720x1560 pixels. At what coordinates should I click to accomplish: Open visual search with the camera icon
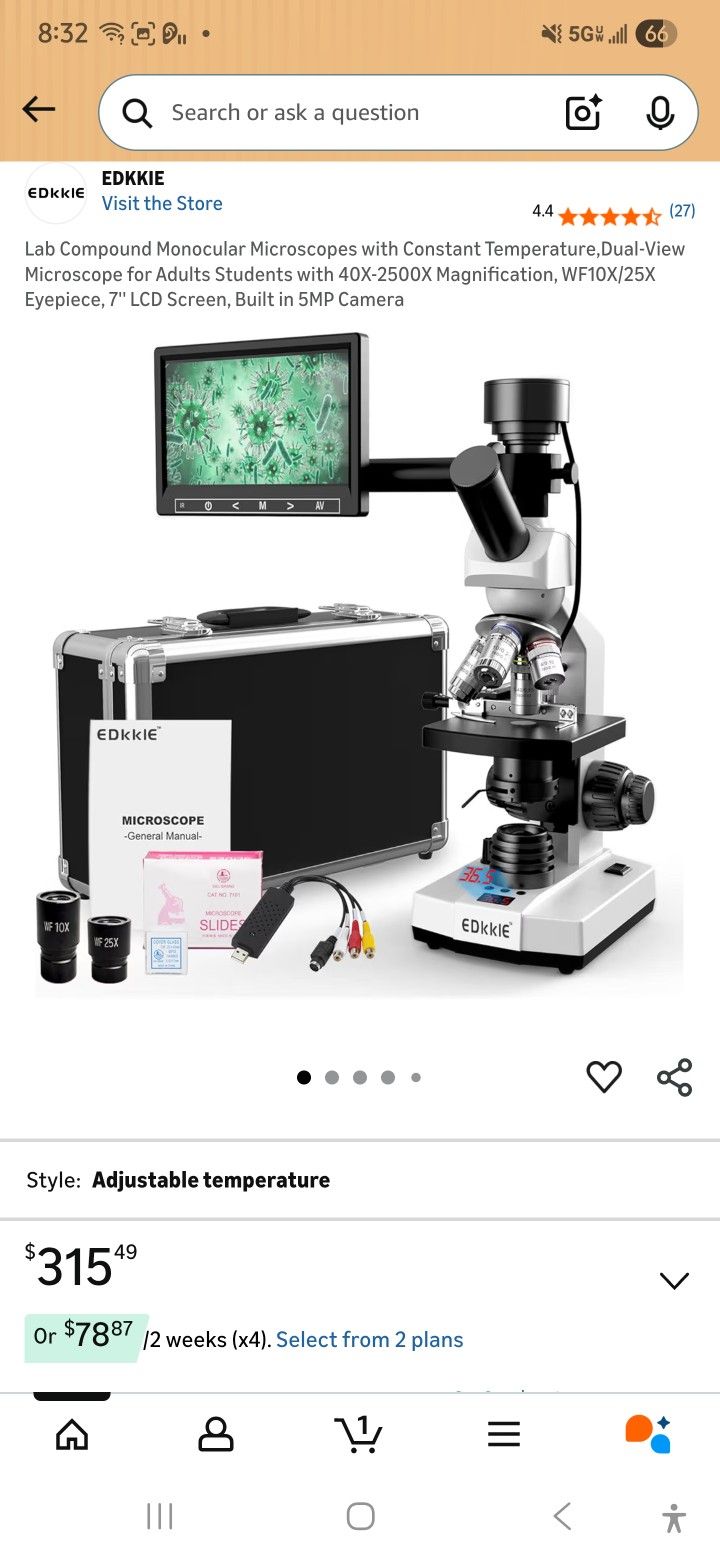point(583,112)
